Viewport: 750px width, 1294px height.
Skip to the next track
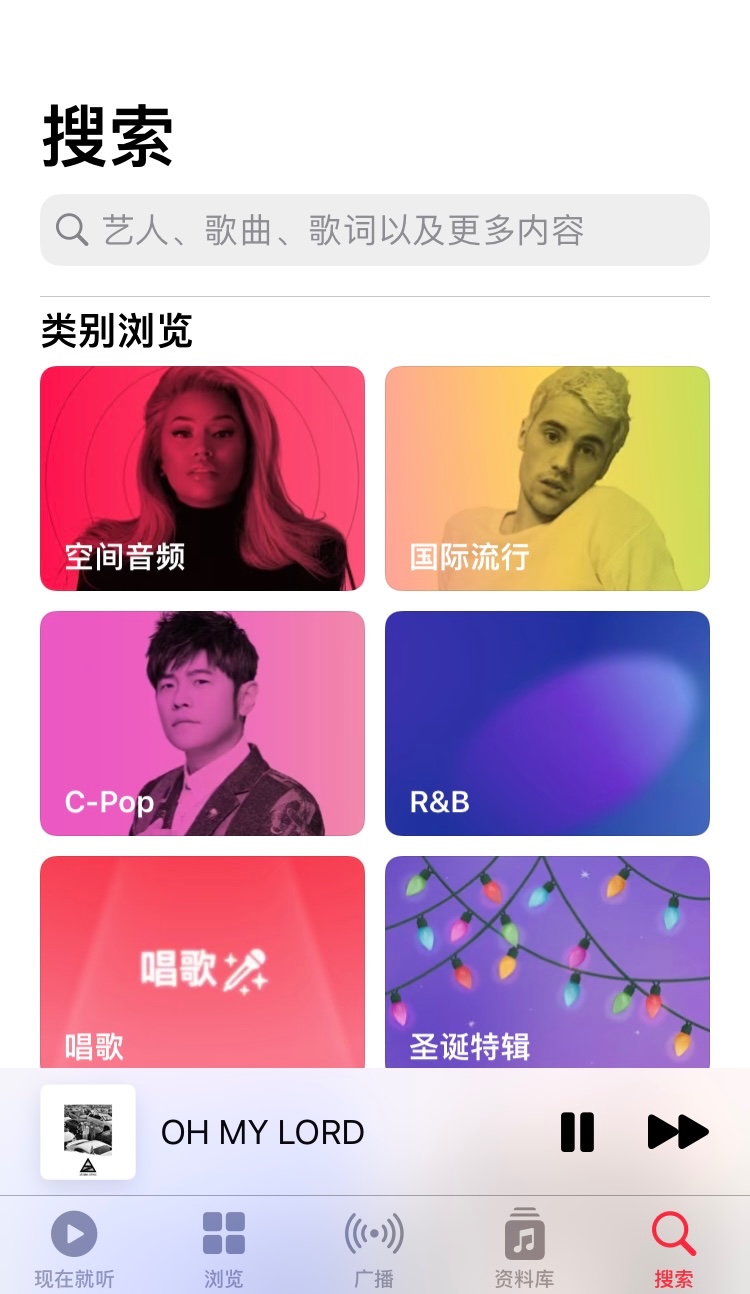[x=678, y=1132]
